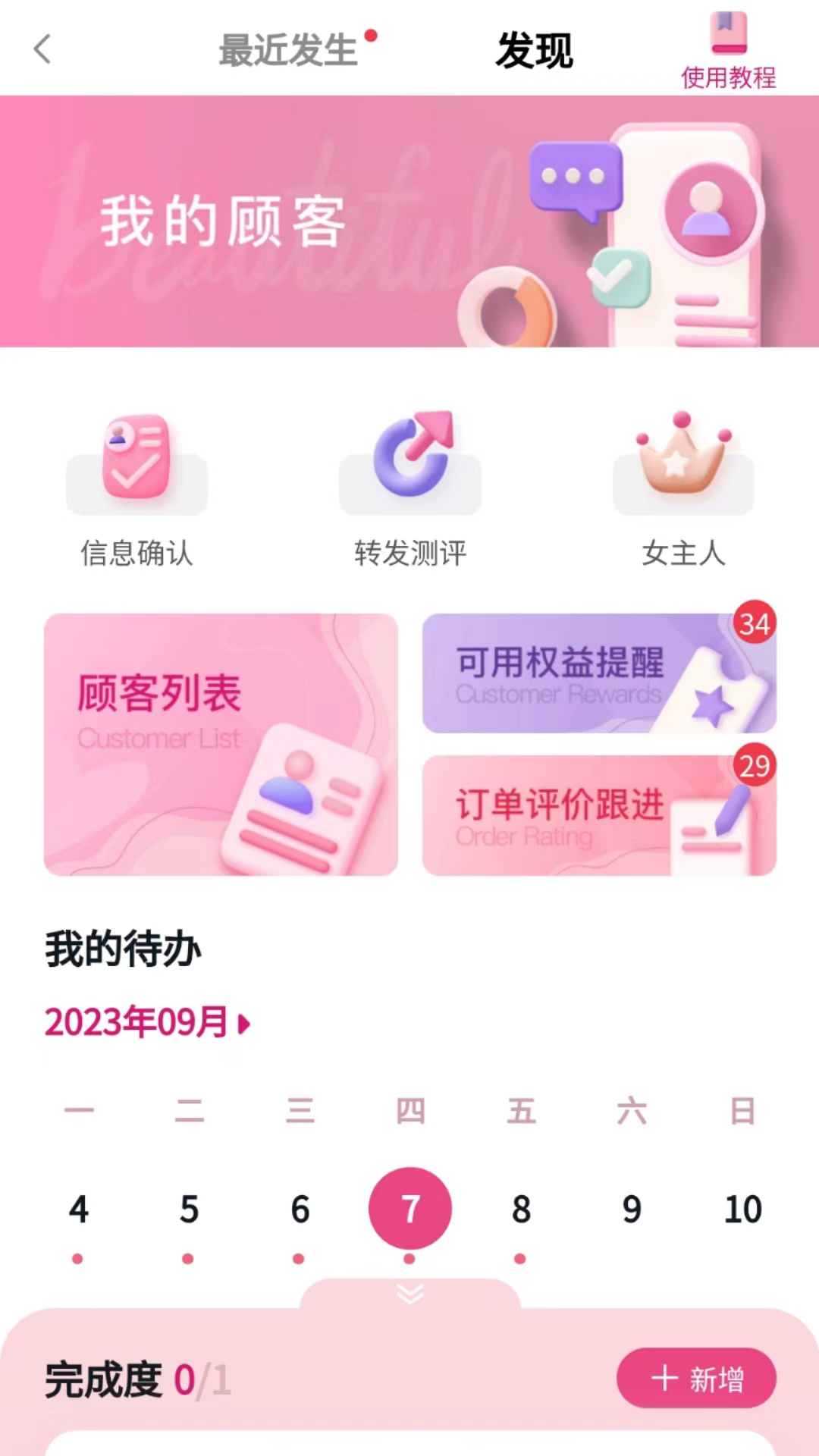Open the 2023年09月 month picker
The height and width of the screenshot is (1456, 819).
click(148, 1022)
